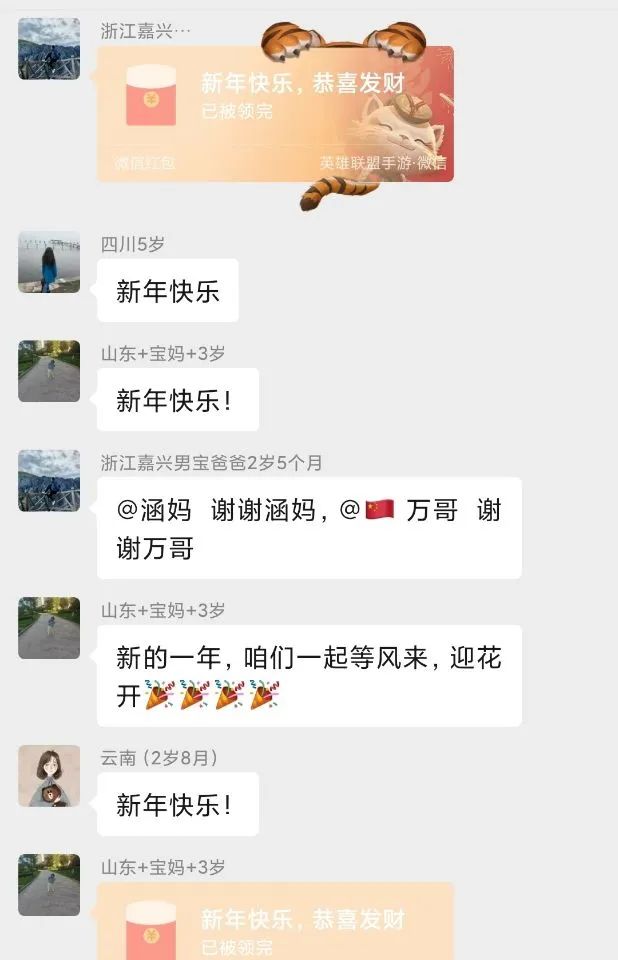Viewport: 618px width, 960px height.
Task: Tap avatar of 浙江嘉兴男宝爸爸2岁5个月
Action: 49,480
